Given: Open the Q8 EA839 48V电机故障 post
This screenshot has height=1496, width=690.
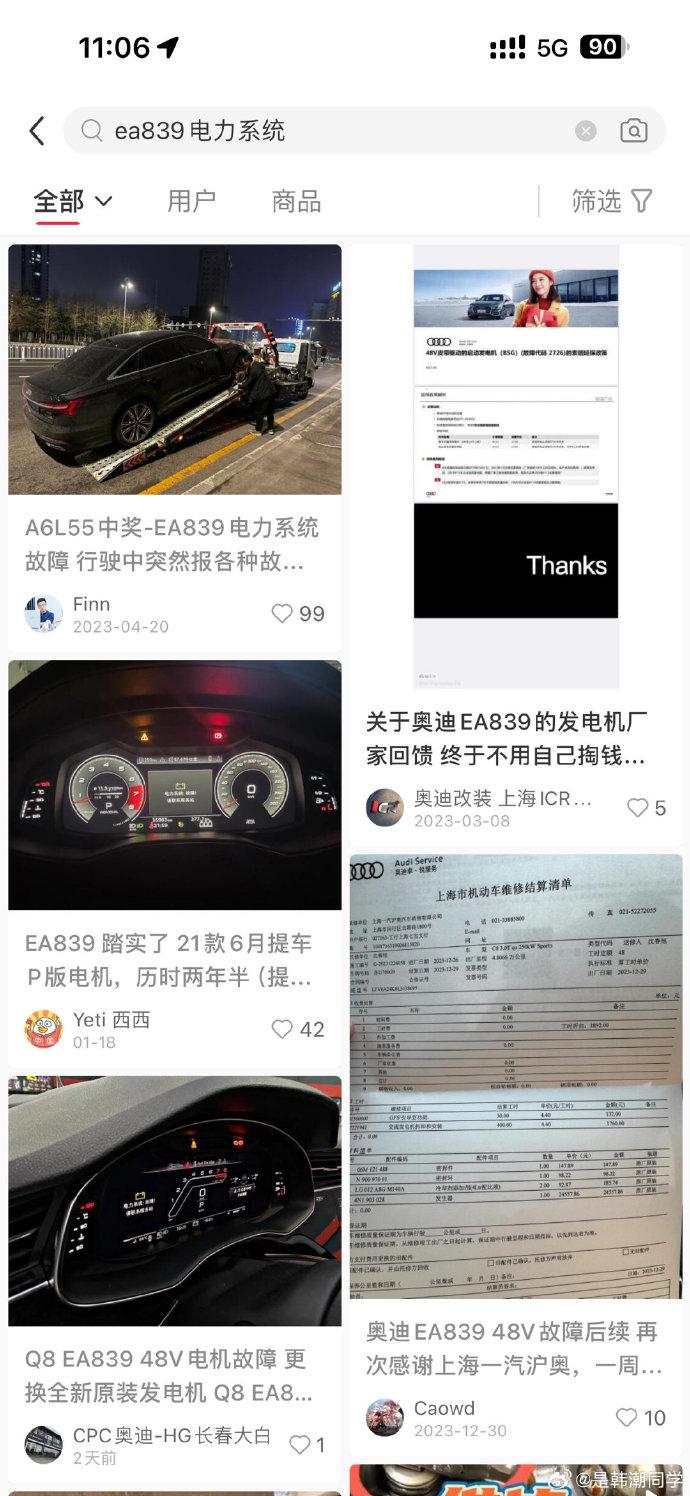Looking at the screenshot, I should [x=175, y=1200].
